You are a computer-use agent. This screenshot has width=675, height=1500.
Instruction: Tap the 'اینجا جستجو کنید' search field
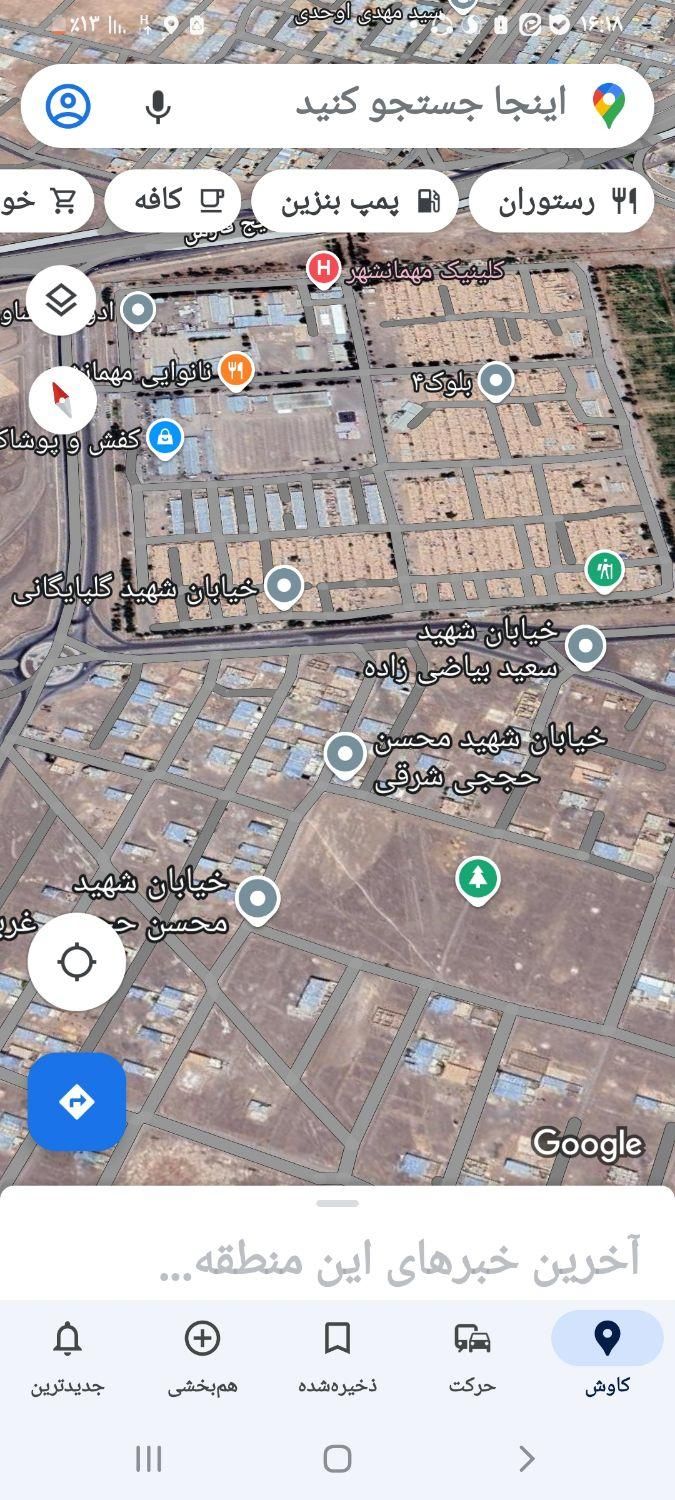[x=430, y=104]
